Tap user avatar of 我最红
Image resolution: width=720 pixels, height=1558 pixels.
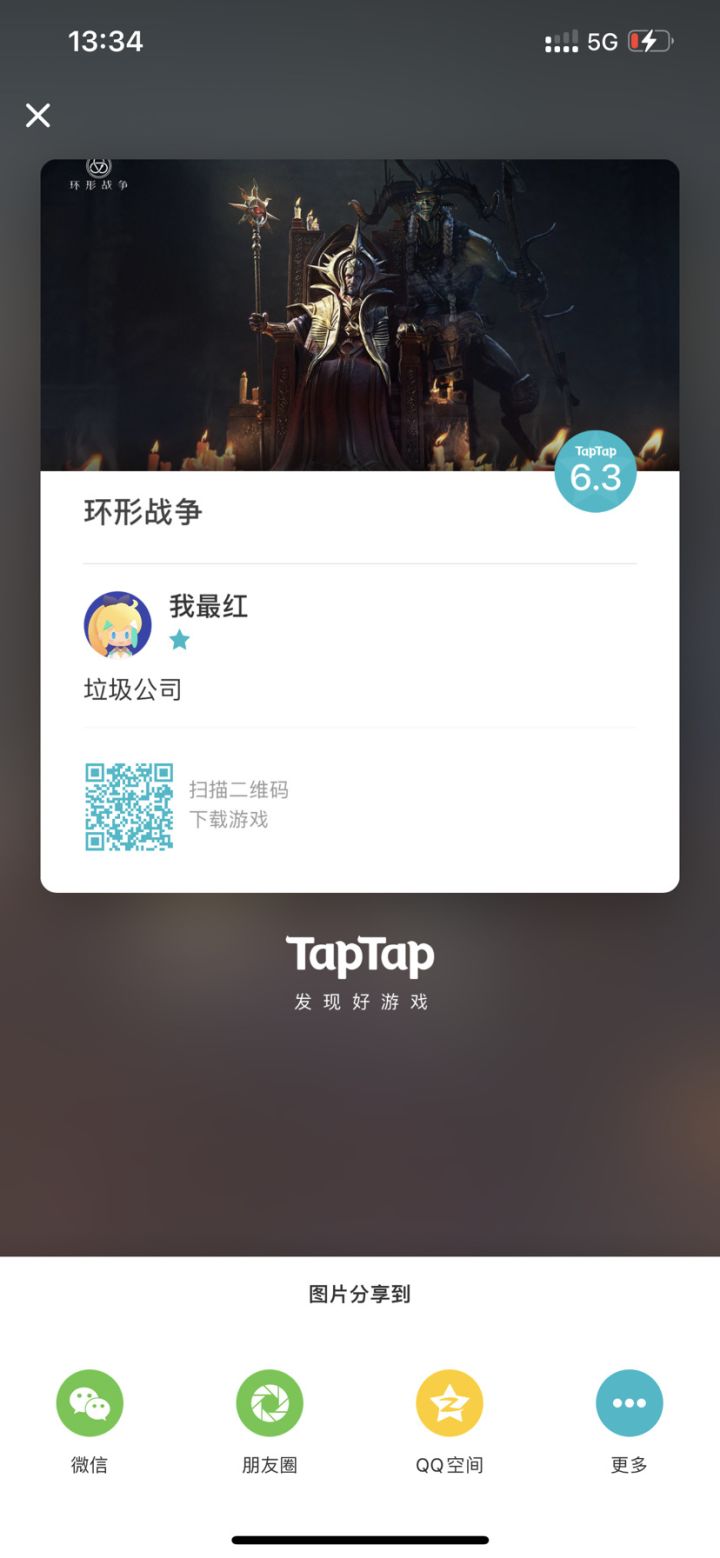click(x=118, y=623)
